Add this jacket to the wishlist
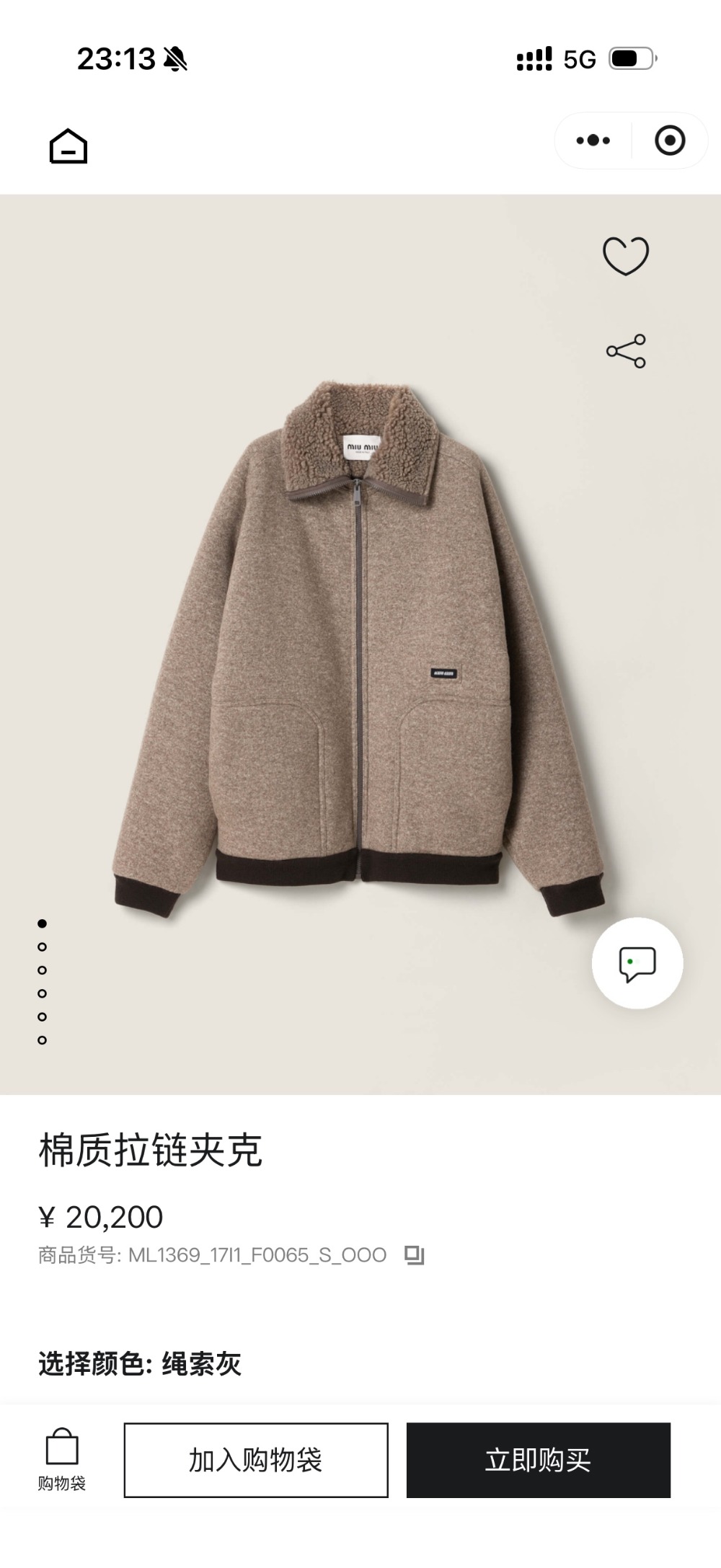This screenshot has width=721, height=1568. click(x=625, y=256)
